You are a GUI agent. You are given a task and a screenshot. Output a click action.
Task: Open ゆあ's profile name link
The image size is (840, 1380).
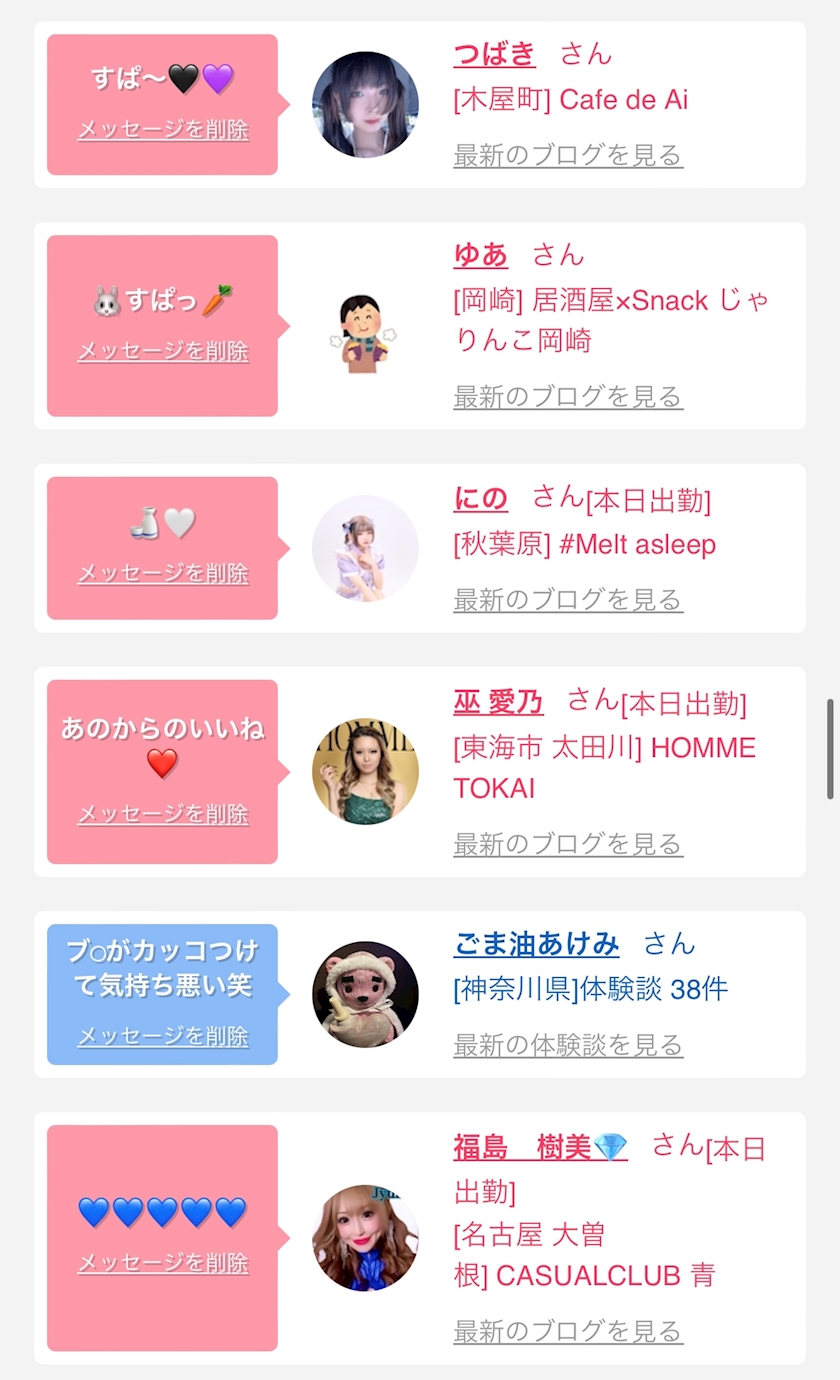[x=480, y=255]
